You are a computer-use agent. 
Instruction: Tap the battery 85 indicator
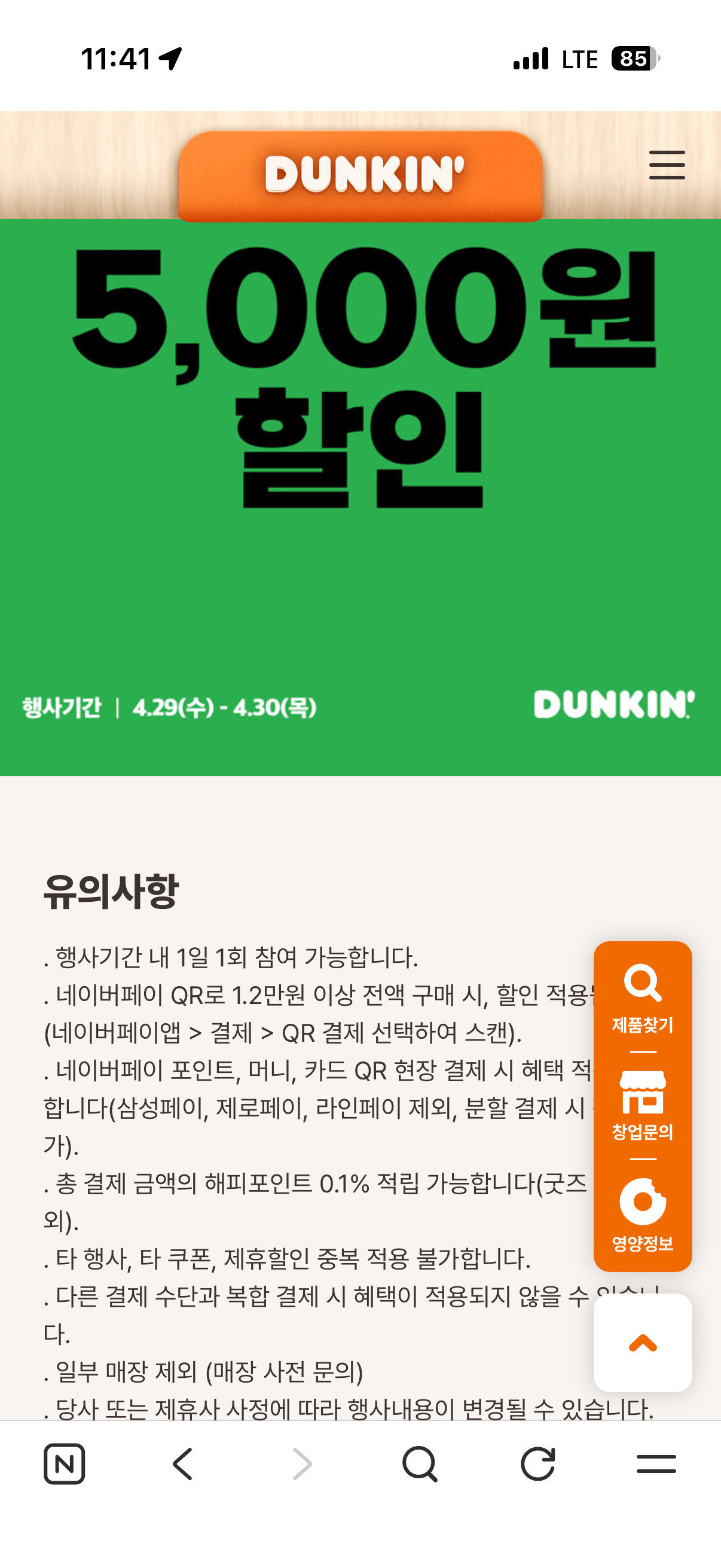(x=634, y=59)
